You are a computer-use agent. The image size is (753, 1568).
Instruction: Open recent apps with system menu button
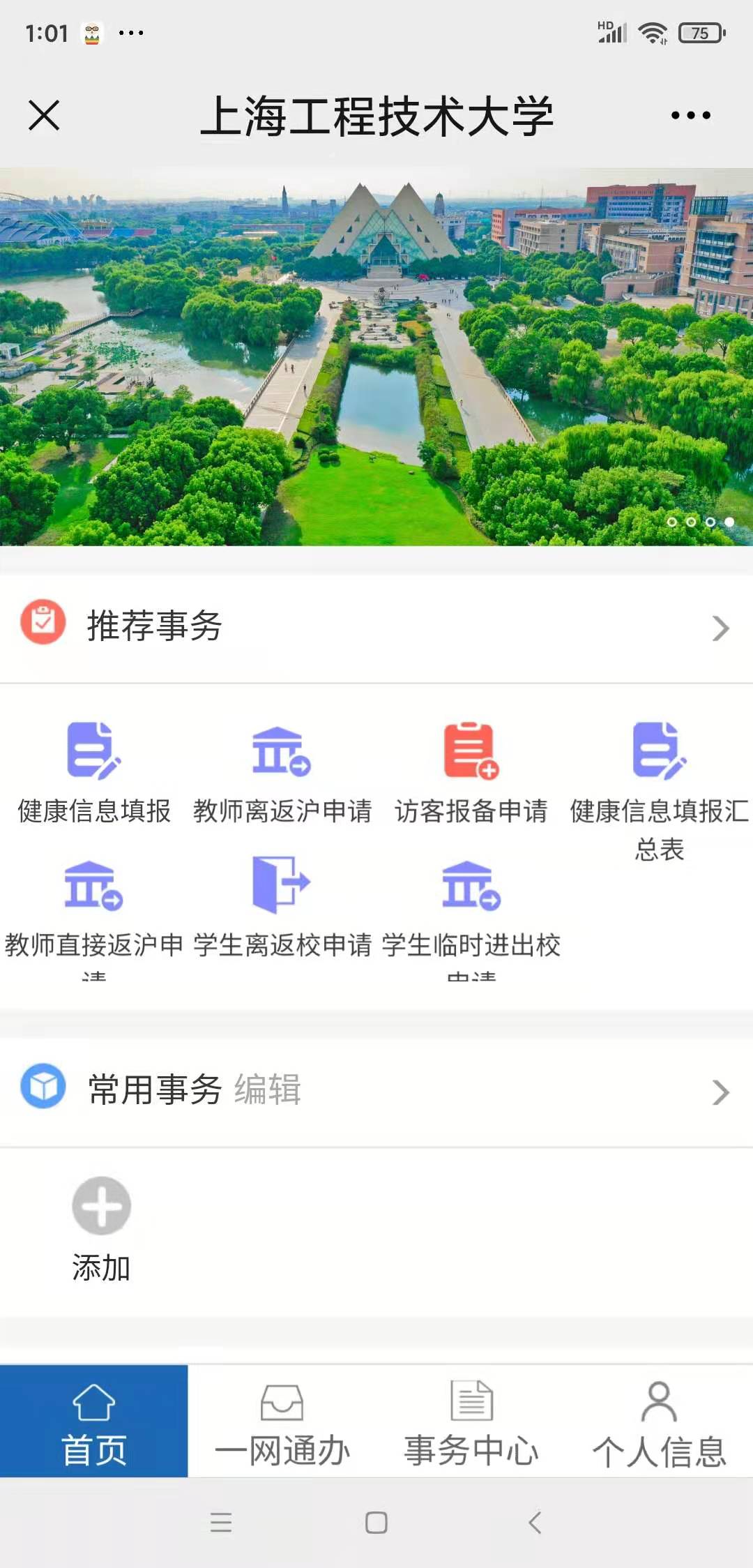(220, 1522)
